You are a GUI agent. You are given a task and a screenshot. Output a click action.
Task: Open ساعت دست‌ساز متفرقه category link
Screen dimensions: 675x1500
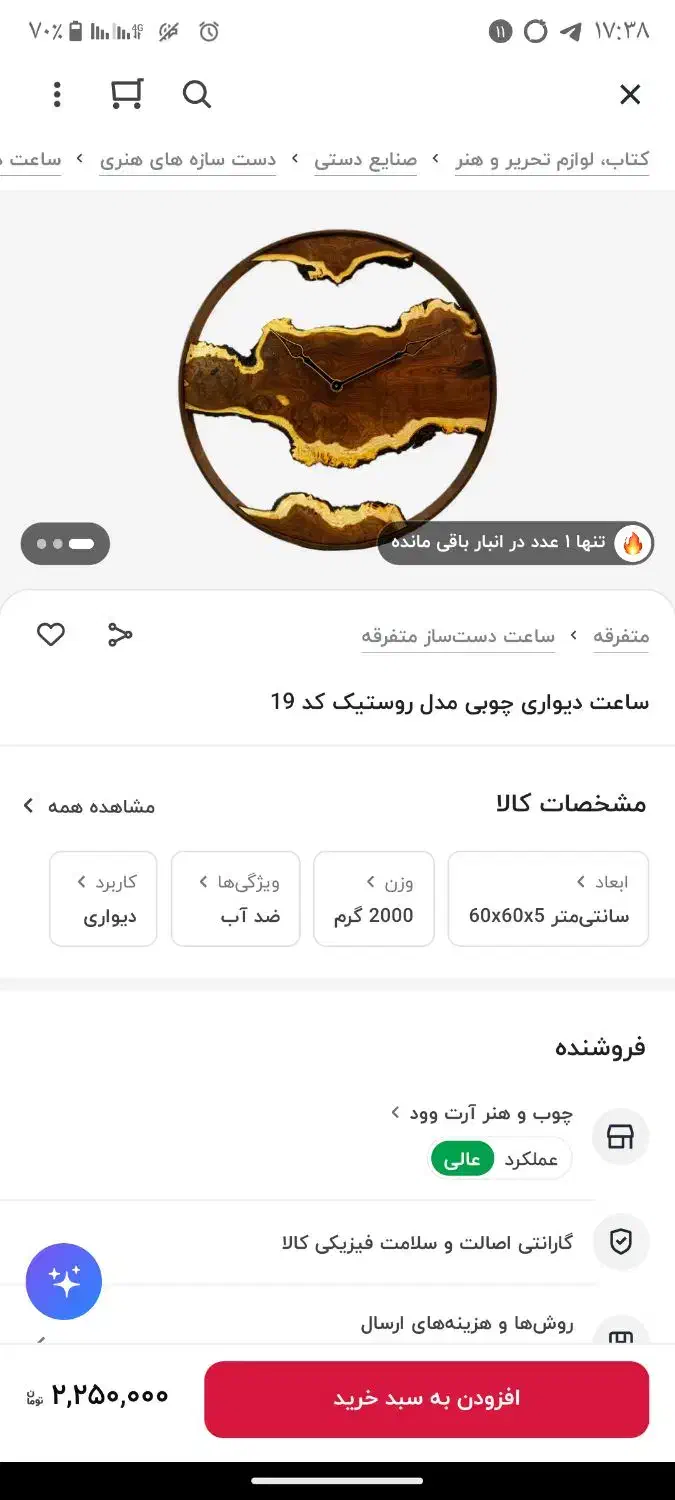(458, 636)
